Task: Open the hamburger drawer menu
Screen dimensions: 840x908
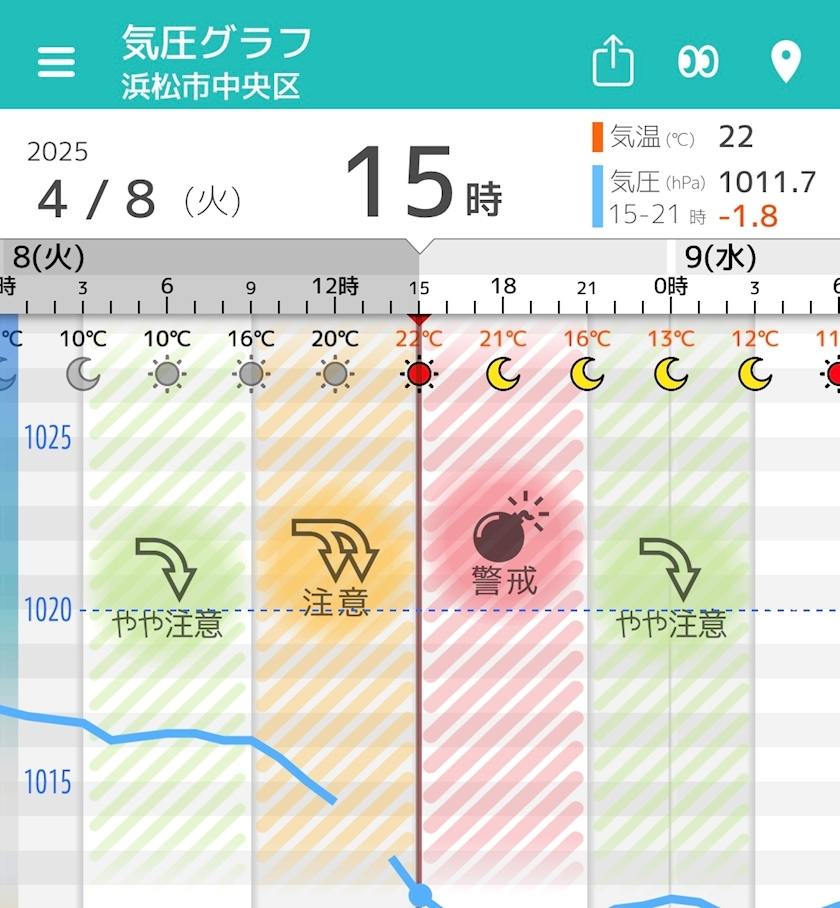Action: point(56,61)
